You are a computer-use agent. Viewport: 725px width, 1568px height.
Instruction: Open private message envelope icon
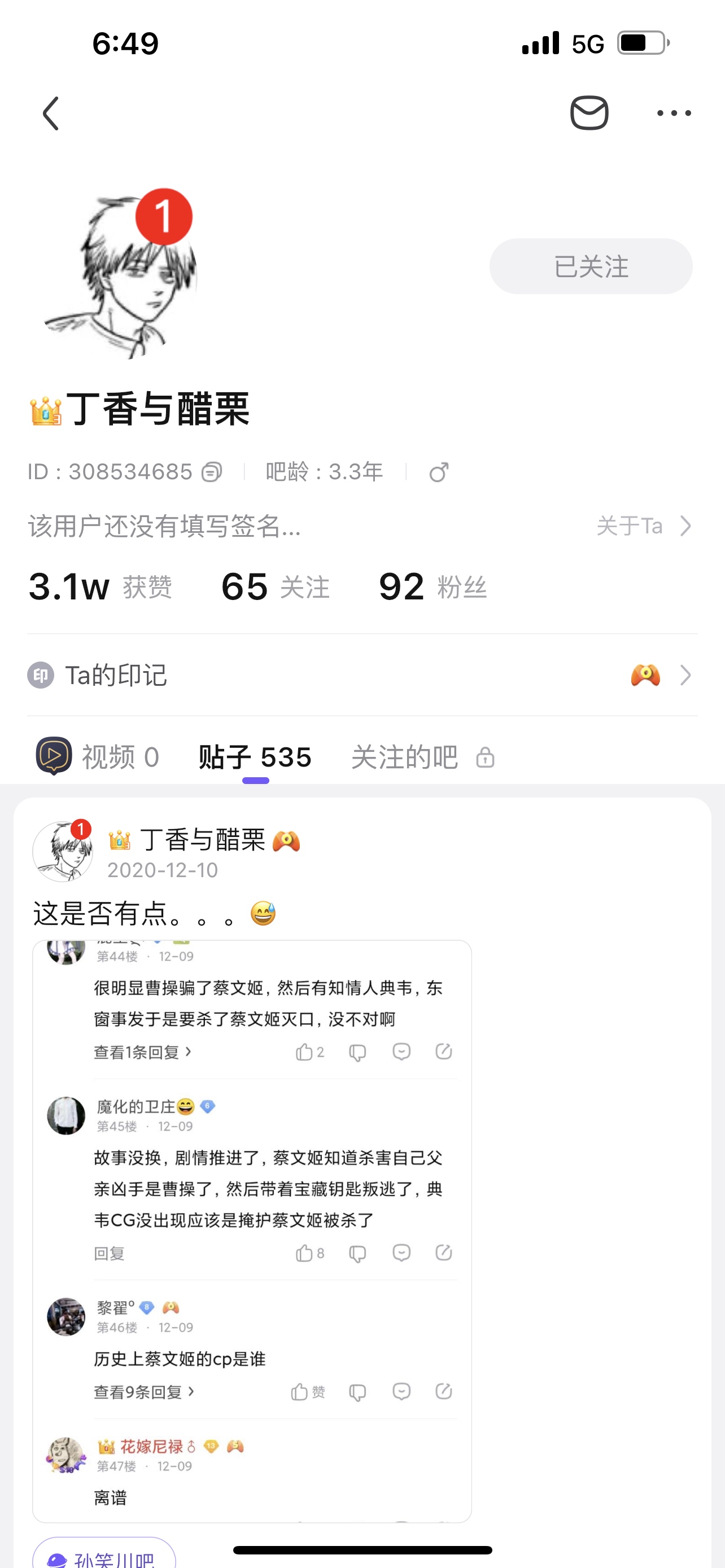click(589, 113)
